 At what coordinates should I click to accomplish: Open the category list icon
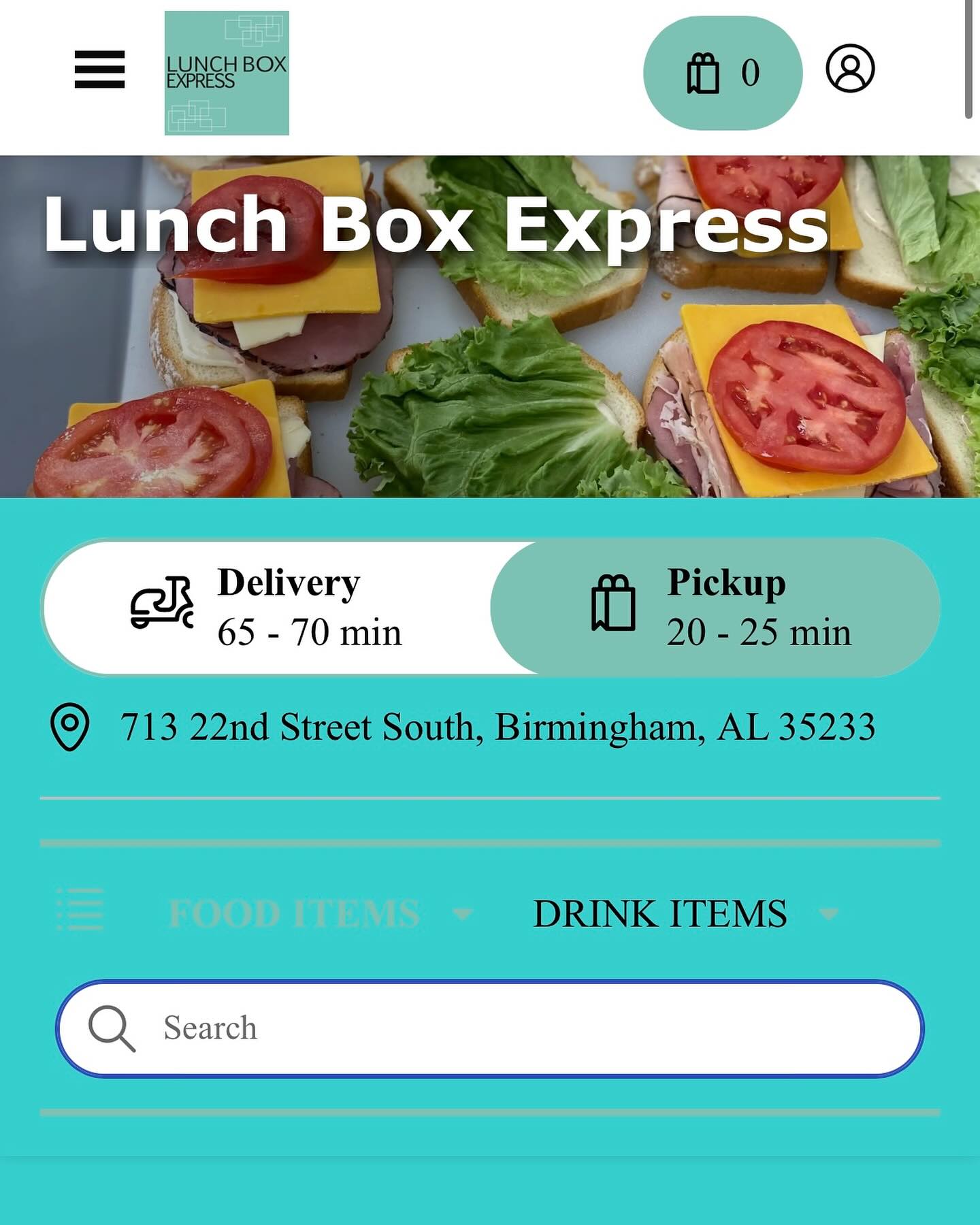(80, 909)
